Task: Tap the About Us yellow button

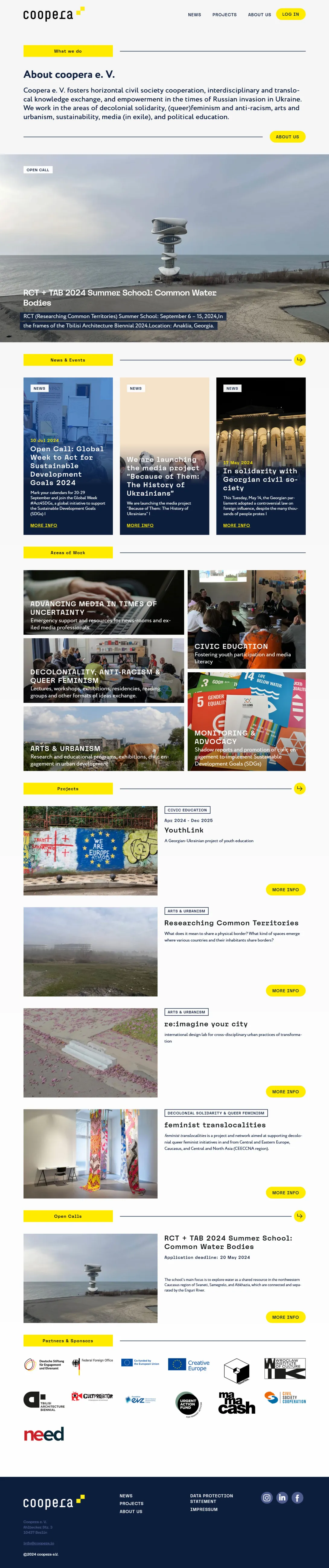Action: tap(287, 137)
